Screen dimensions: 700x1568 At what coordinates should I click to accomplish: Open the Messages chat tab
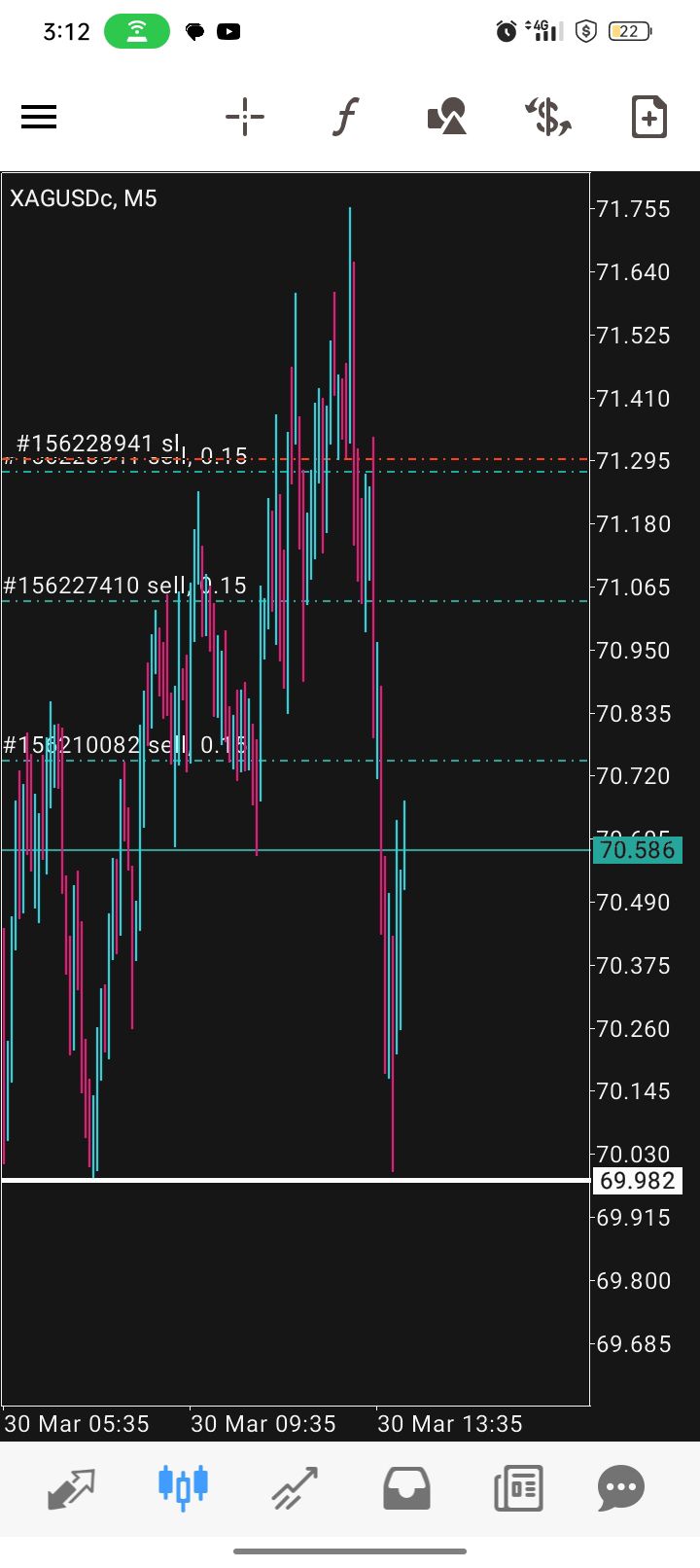pos(621,1487)
